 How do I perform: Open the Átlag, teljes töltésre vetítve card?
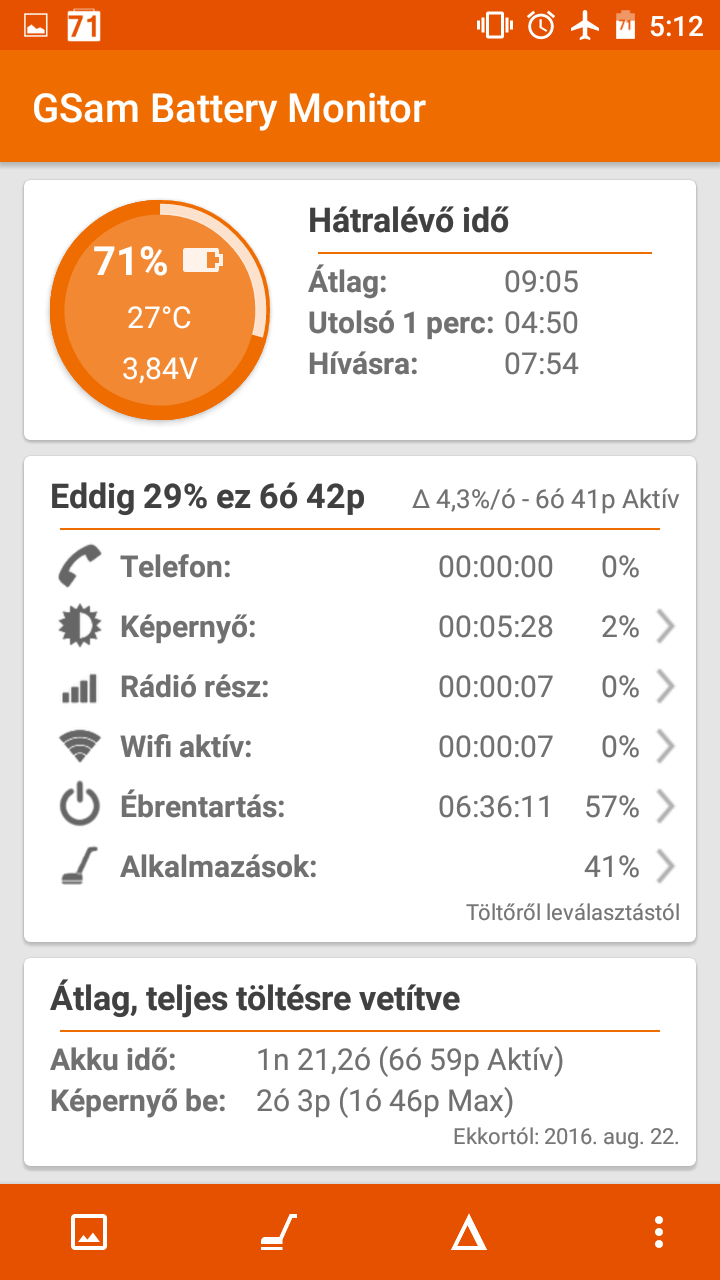(360, 1062)
